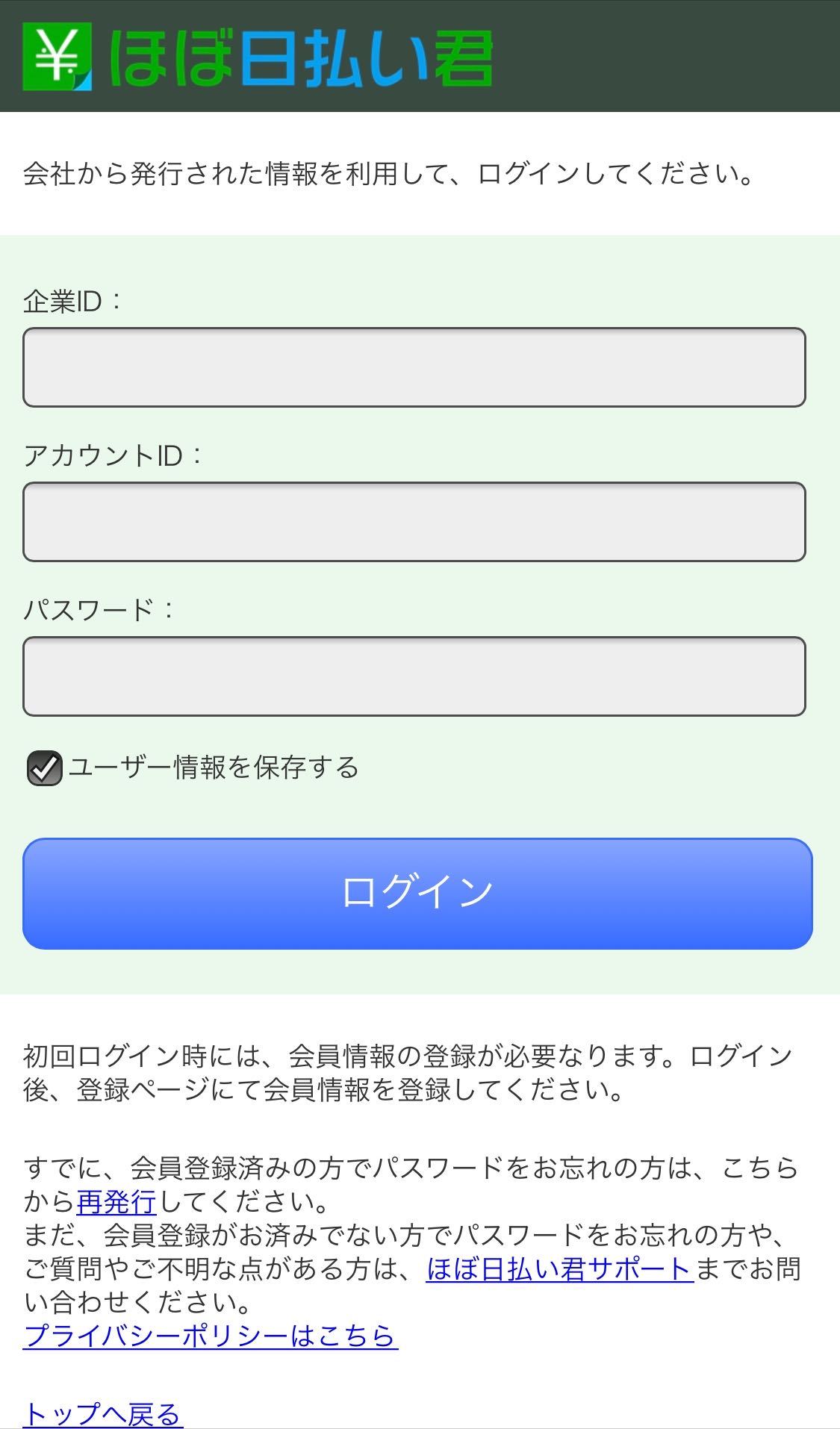The image size is (840, 1429).
Task: Tap the blue ログイン button
Action: (417, 894)
